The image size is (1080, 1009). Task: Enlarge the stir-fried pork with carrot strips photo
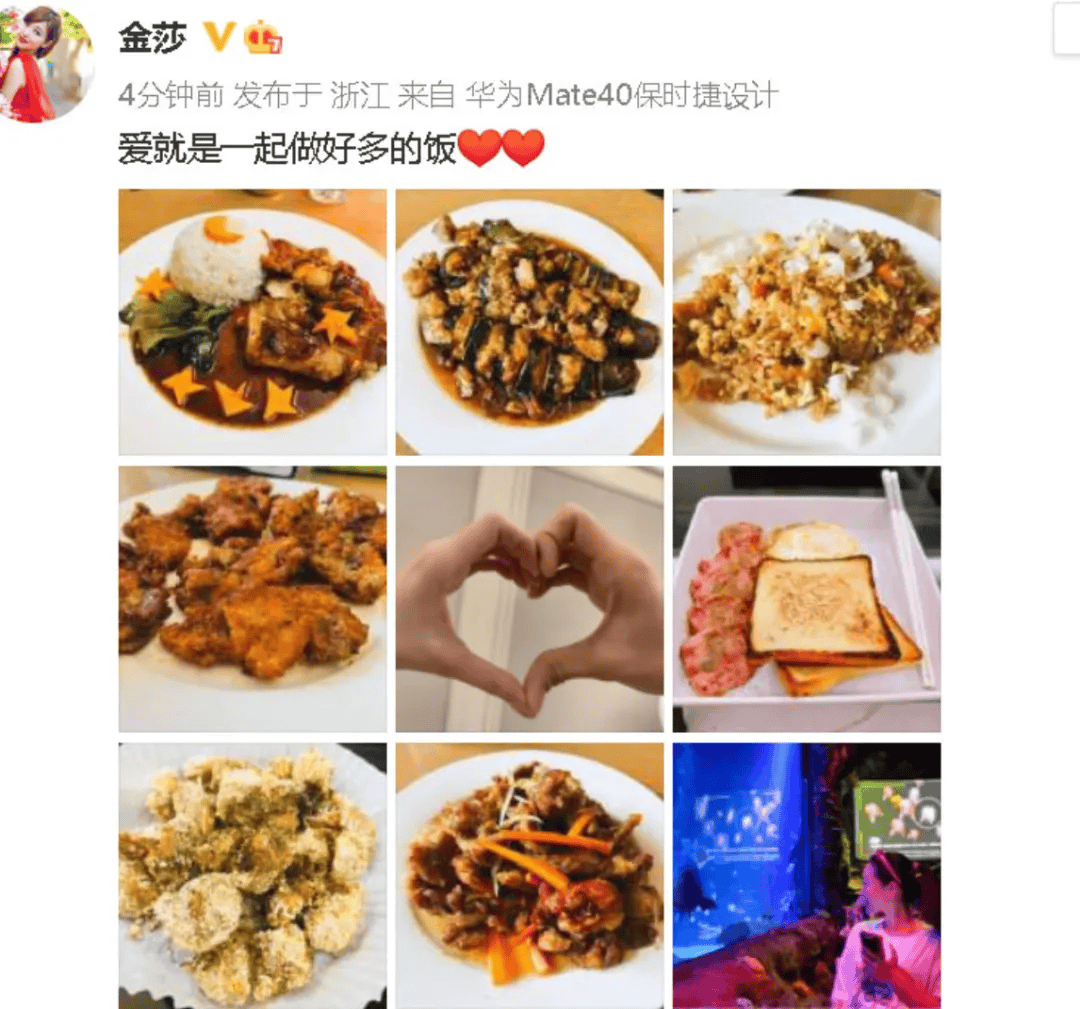pyautogui.click(x=530, y=874)
